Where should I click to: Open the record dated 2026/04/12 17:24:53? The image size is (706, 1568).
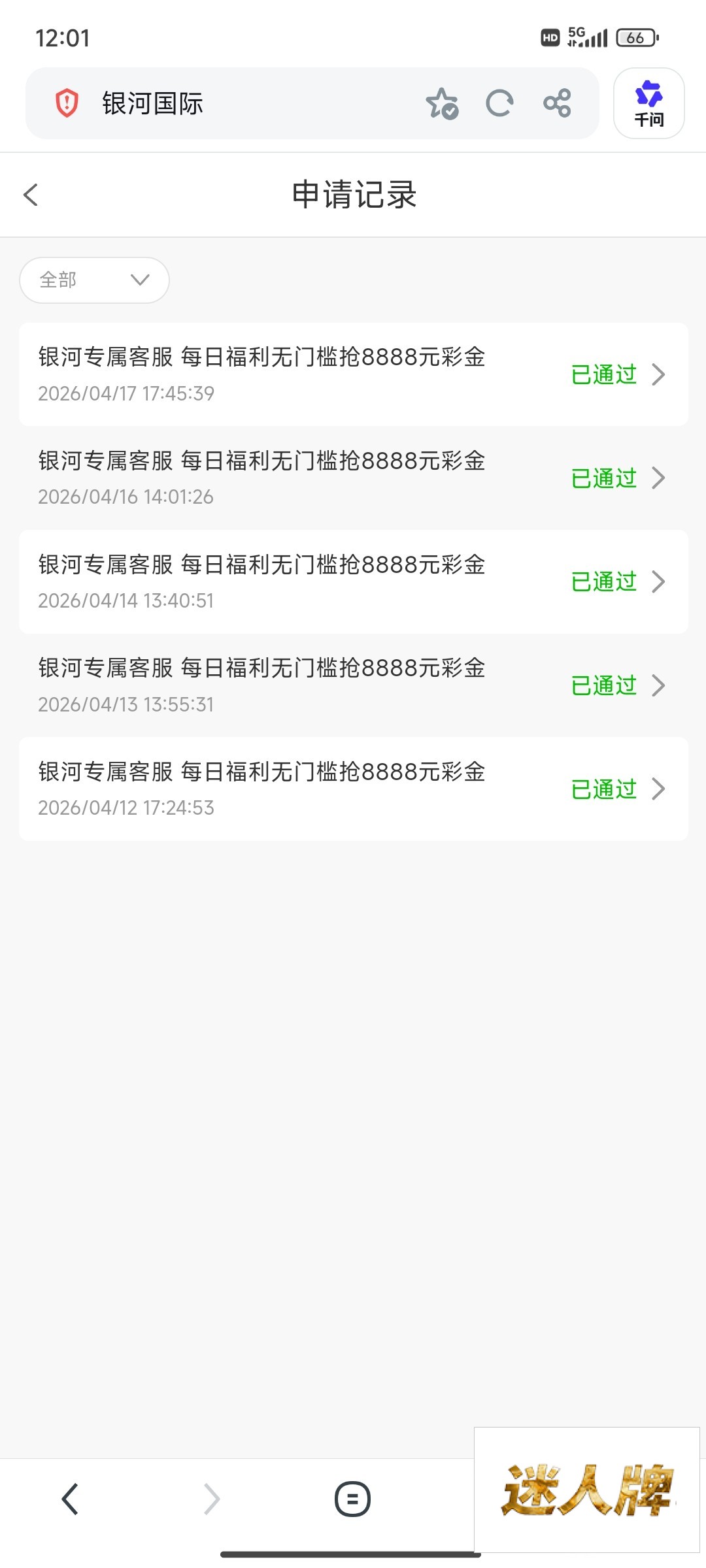coord(353,789)
